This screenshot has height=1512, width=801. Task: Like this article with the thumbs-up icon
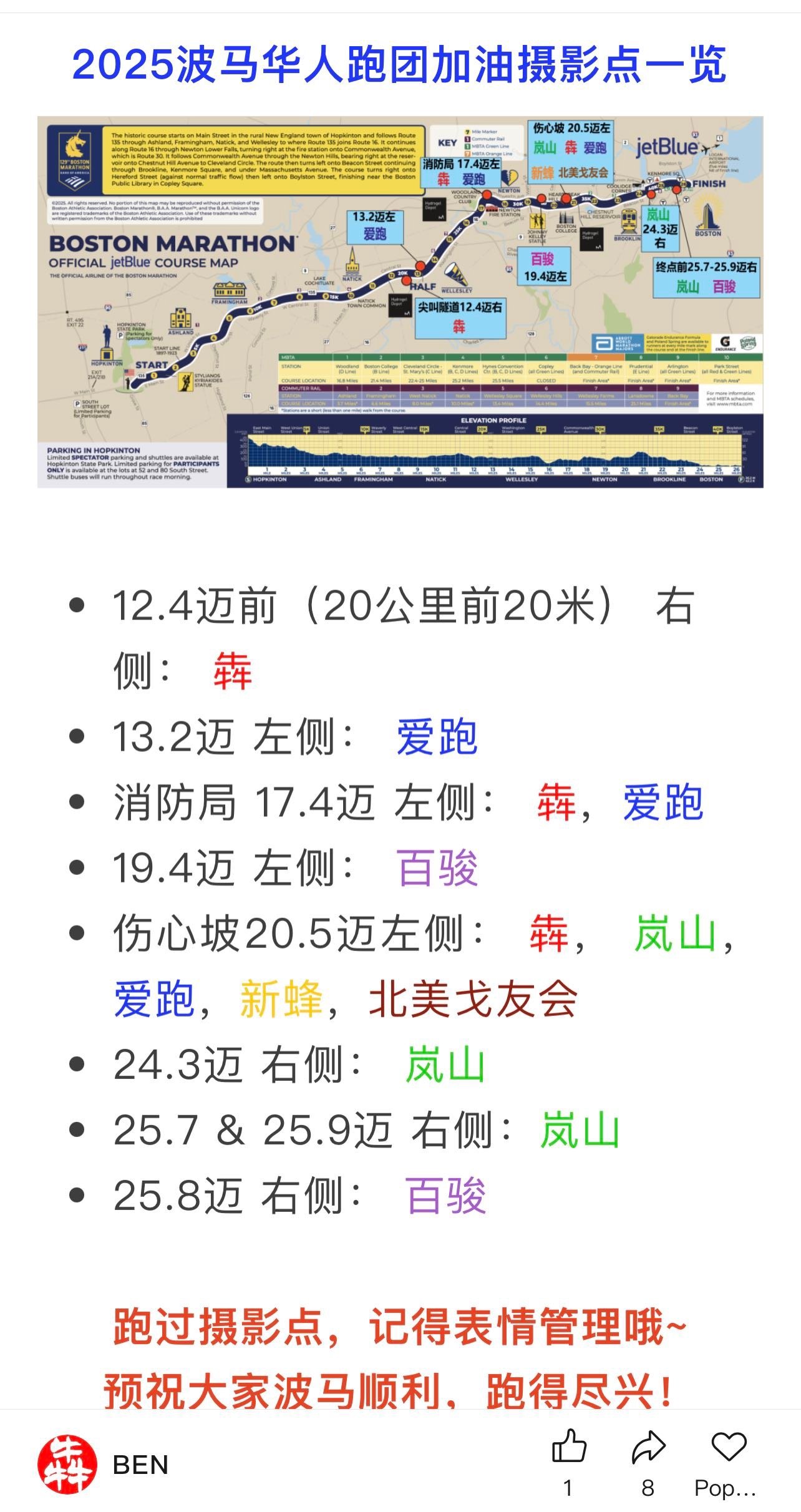(x=569, y=1446)
